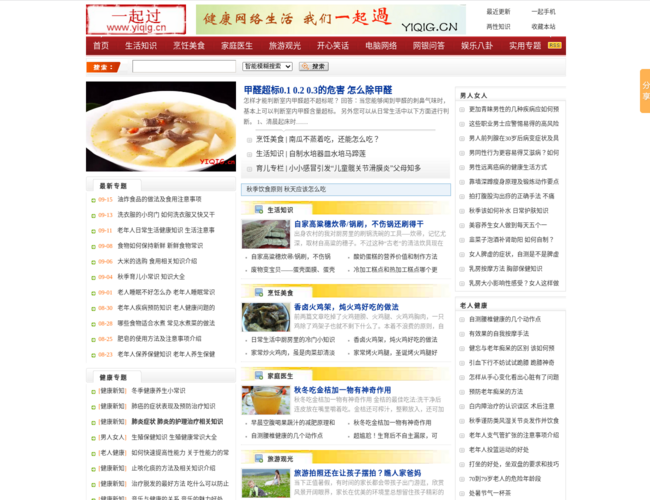This screenshot has width=650, height=500.
Task: Read the 香卤火鸡架 recipe article
Action: coord(346,307)
